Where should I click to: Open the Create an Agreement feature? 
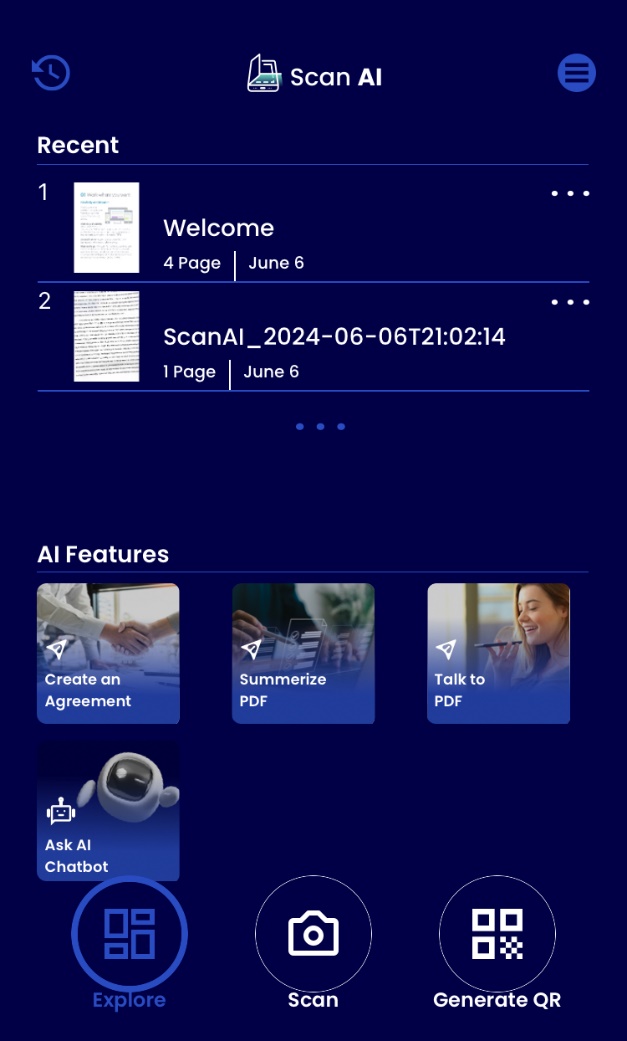[108, 653]
